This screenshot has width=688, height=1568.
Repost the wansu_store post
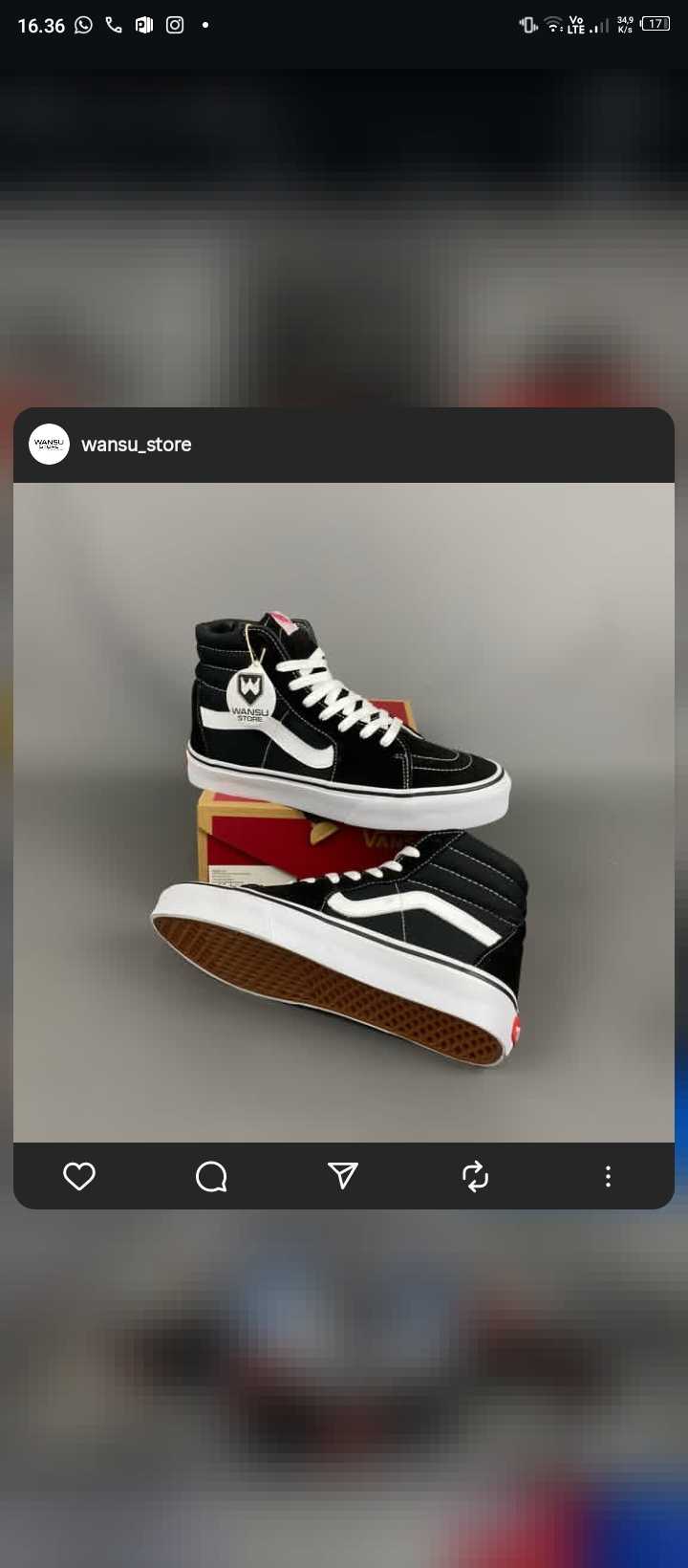(x=475, y=1176)
